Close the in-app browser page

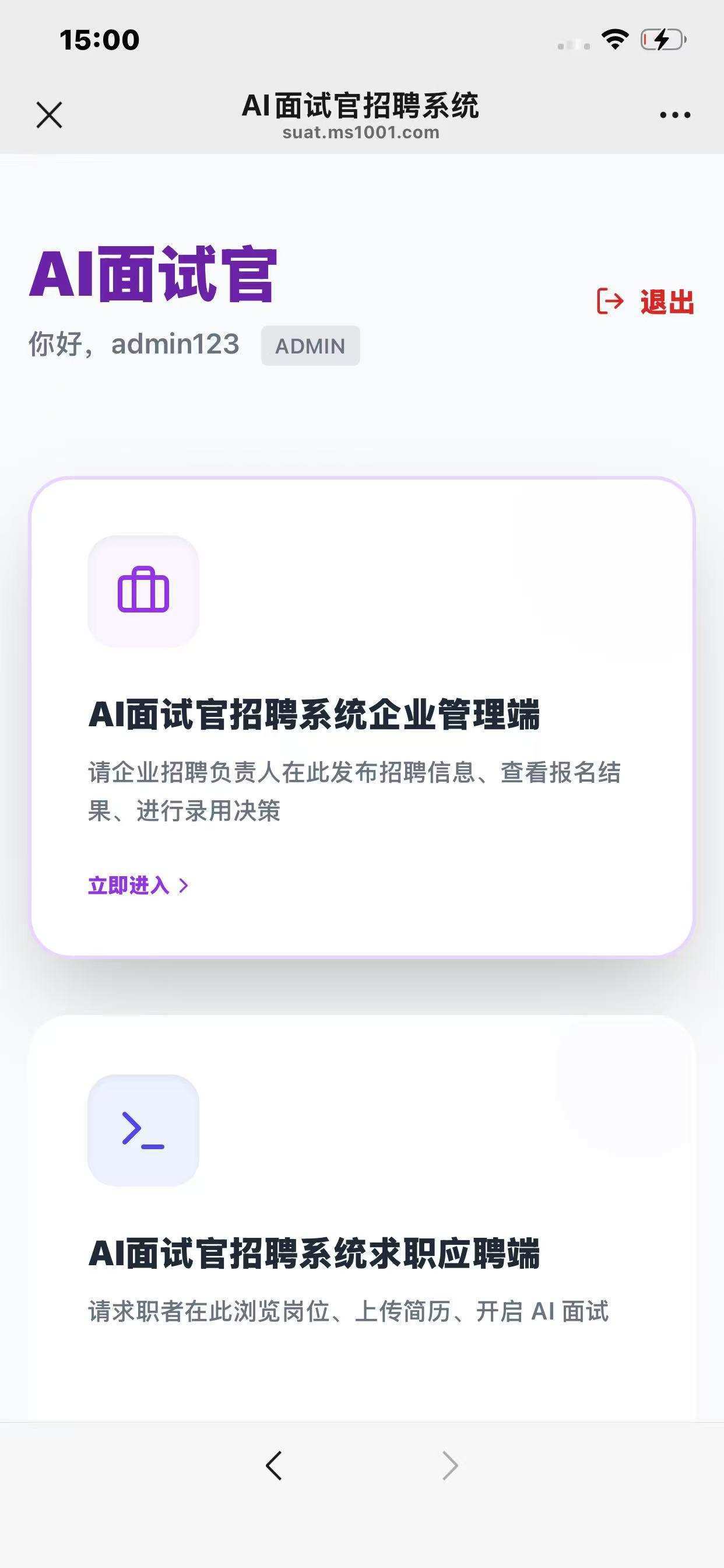[50, 115]
